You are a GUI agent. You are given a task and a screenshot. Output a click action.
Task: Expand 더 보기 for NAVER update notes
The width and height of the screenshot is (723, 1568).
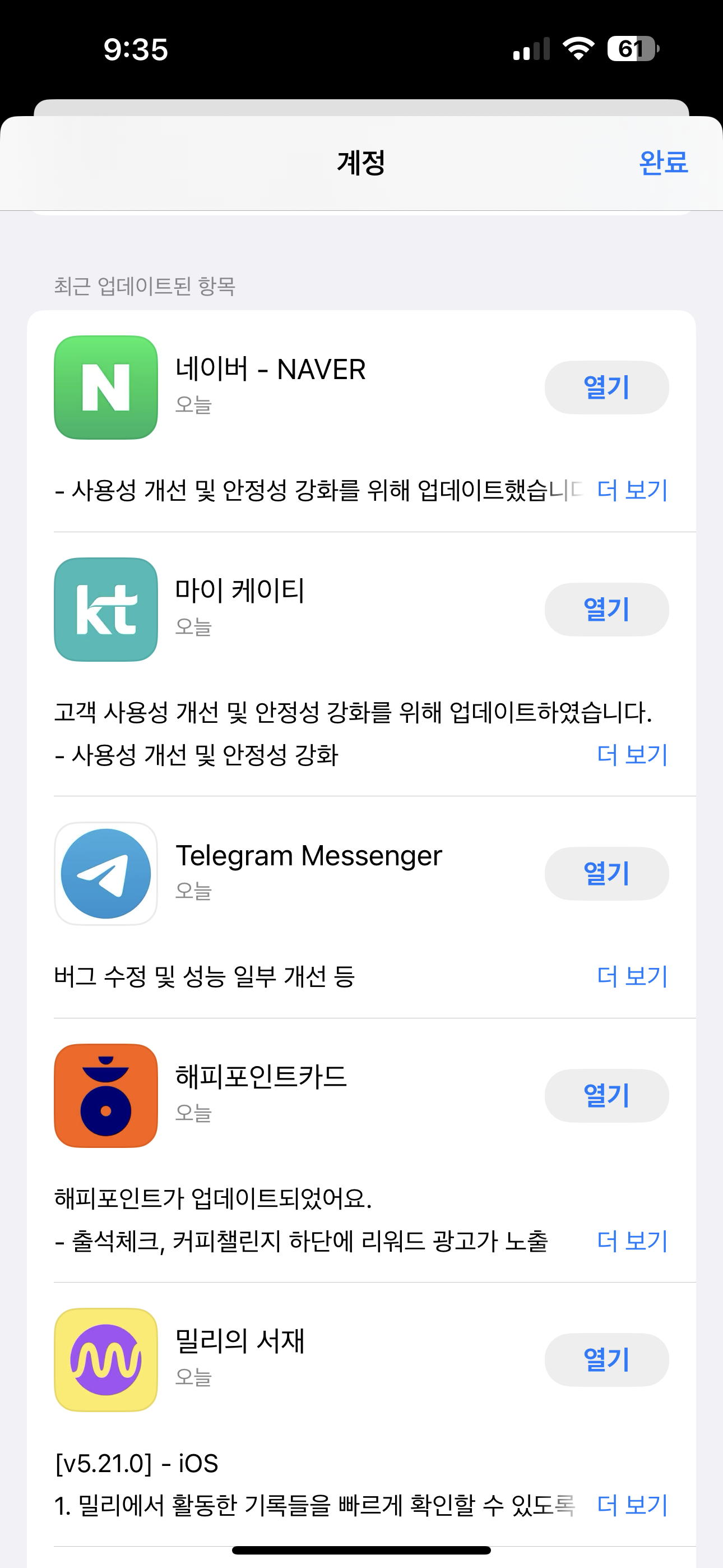pos(632,490)
